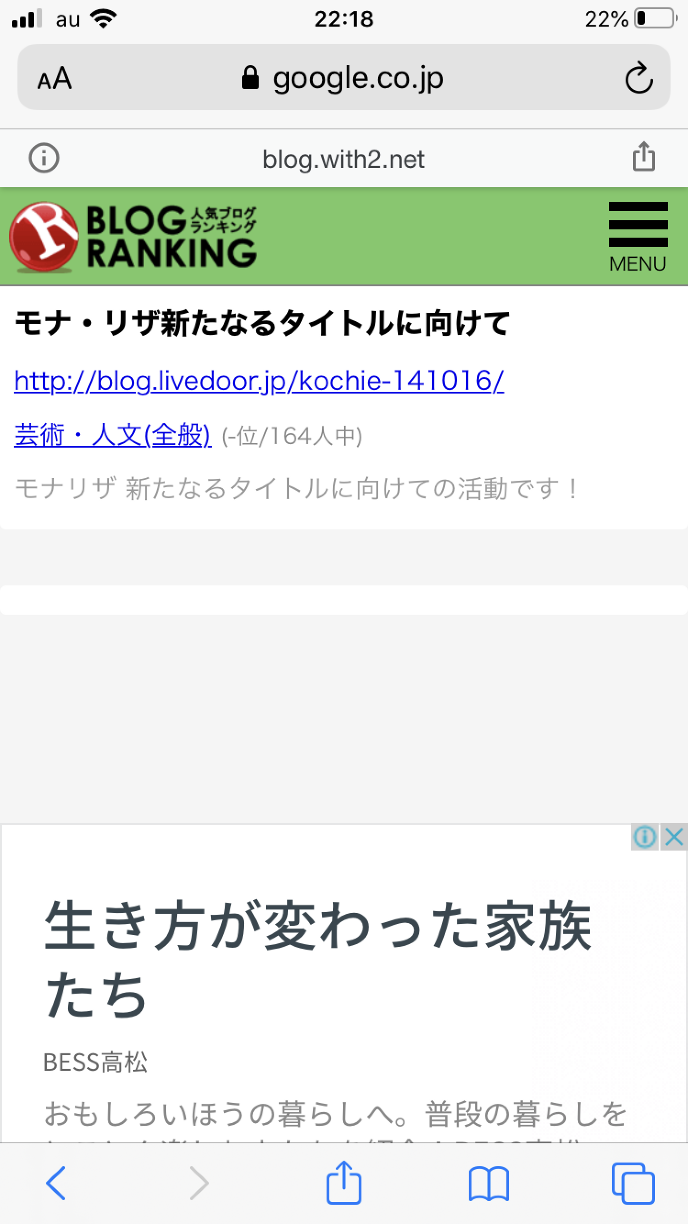Show all open Safari tabs
The height and width of the screenshot is (1224, 688).
(632, 1184)
